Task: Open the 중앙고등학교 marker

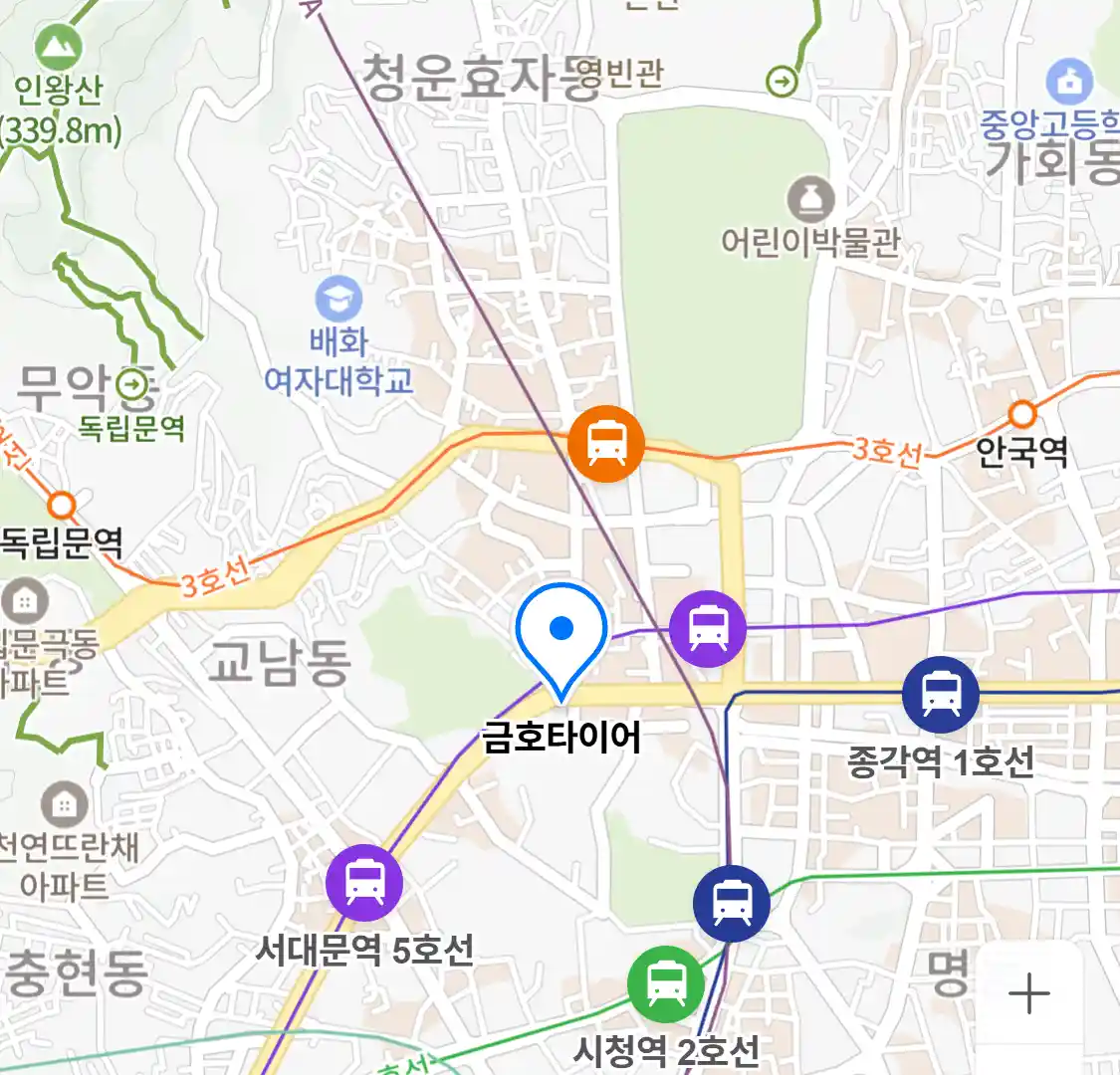Action: 1069,83
